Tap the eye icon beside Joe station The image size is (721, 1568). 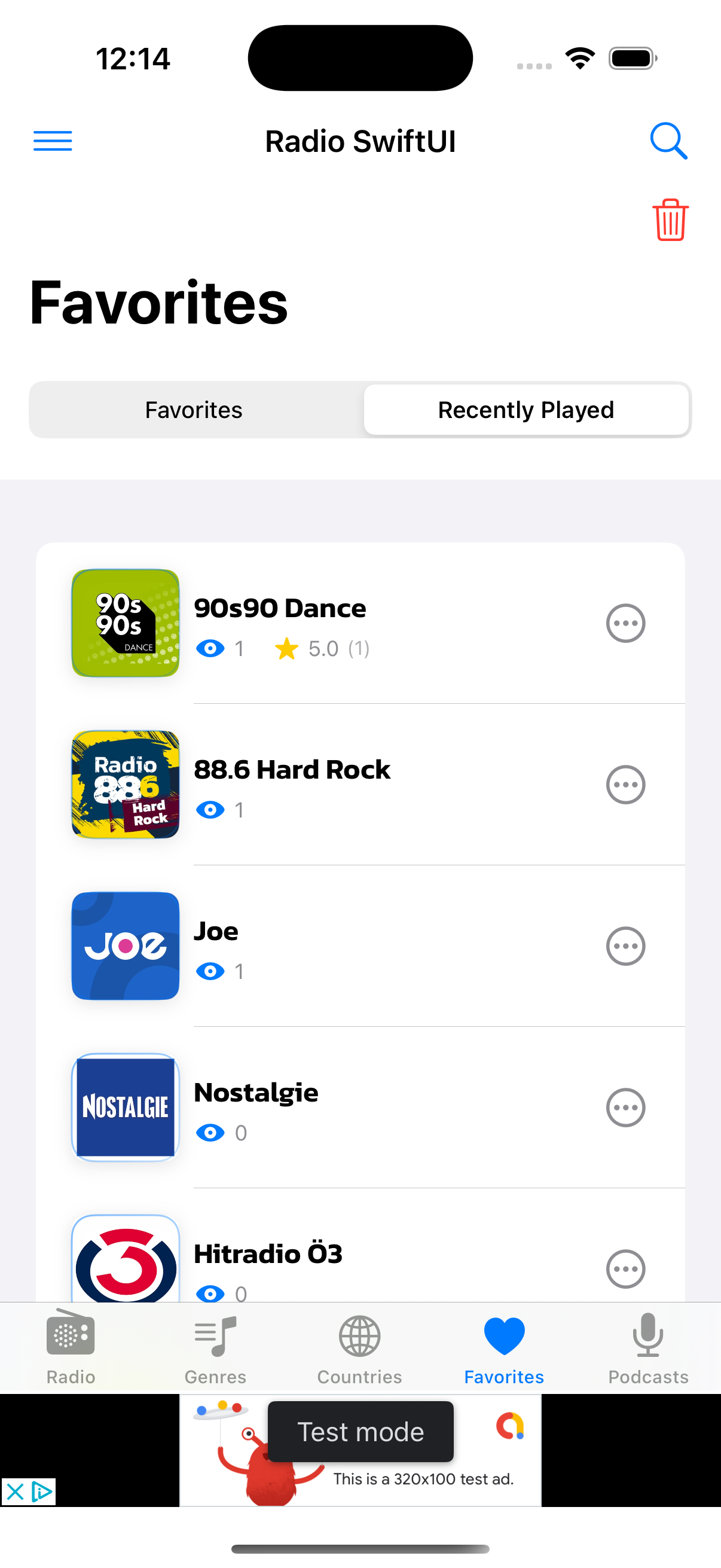210,971
